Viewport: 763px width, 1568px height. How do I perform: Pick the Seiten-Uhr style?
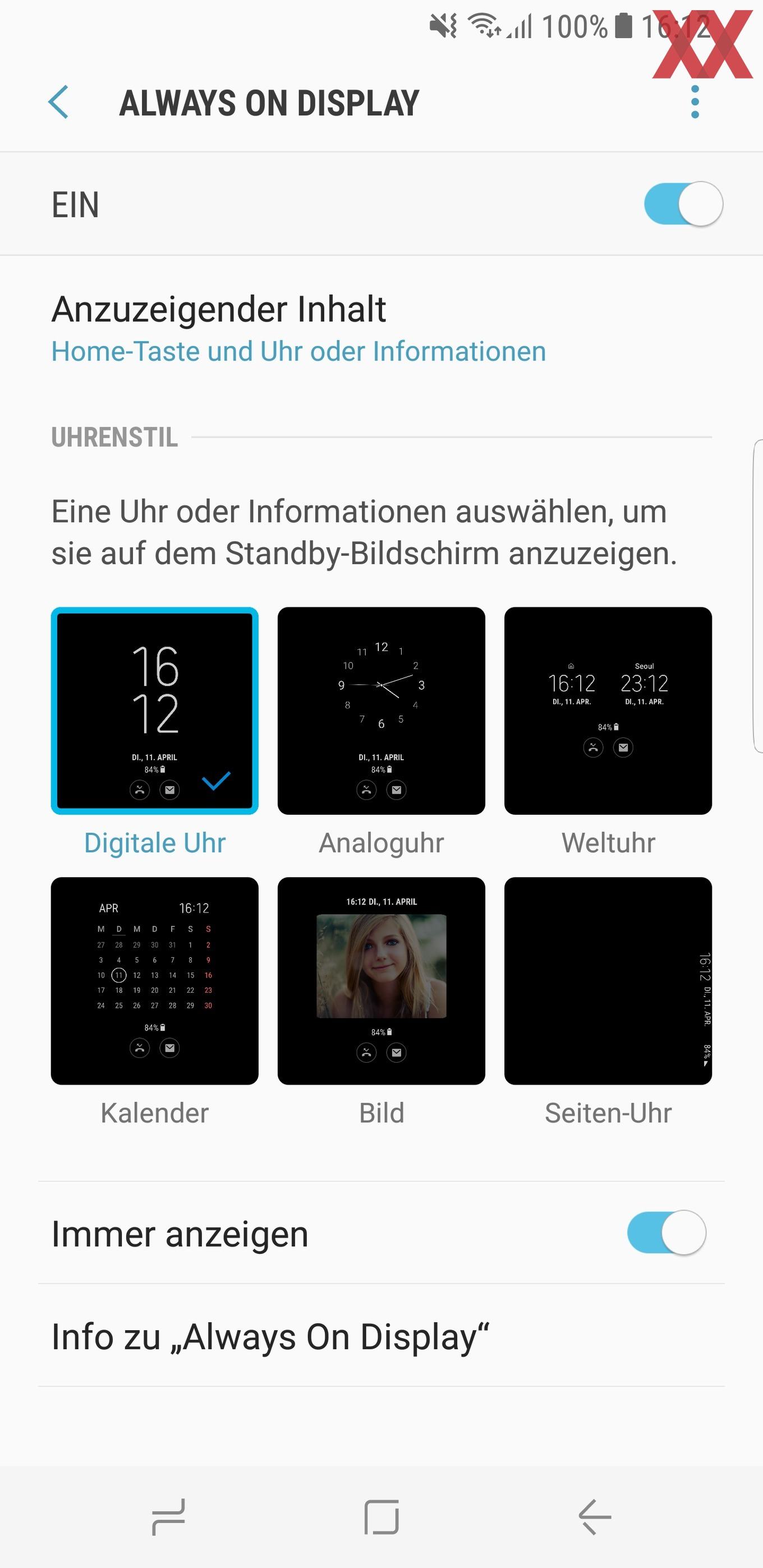[608, 980]
